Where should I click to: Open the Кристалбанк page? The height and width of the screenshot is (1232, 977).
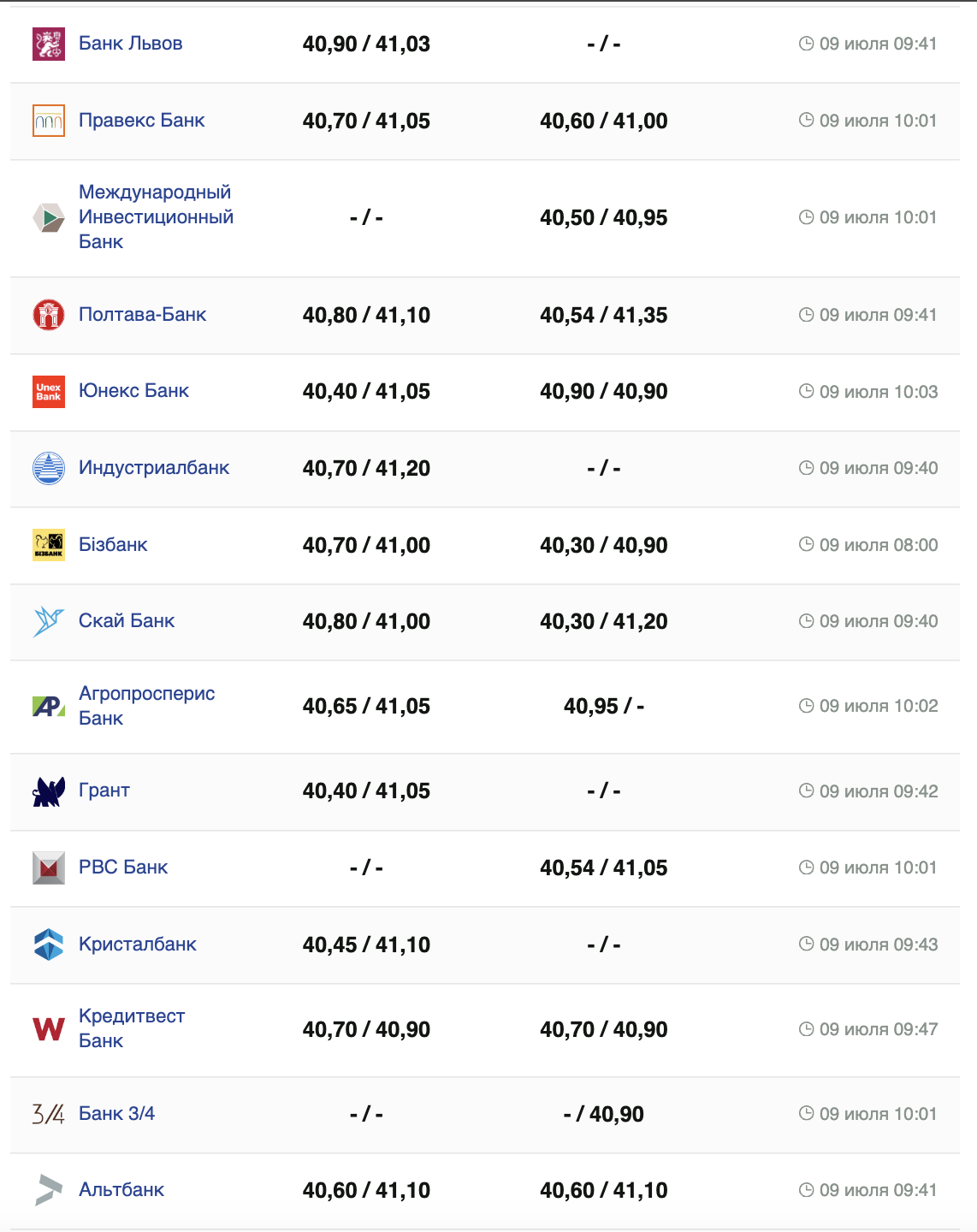click(137, 945)
